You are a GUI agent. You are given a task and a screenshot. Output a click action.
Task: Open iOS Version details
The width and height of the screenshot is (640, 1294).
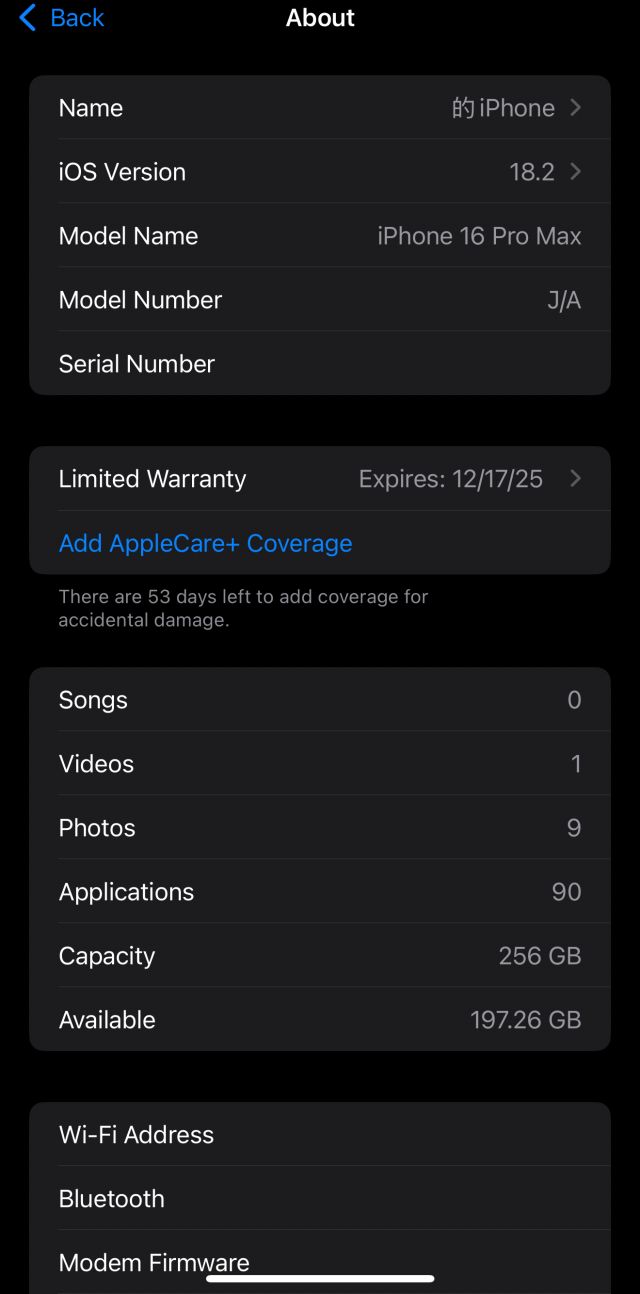pos(320,172)
